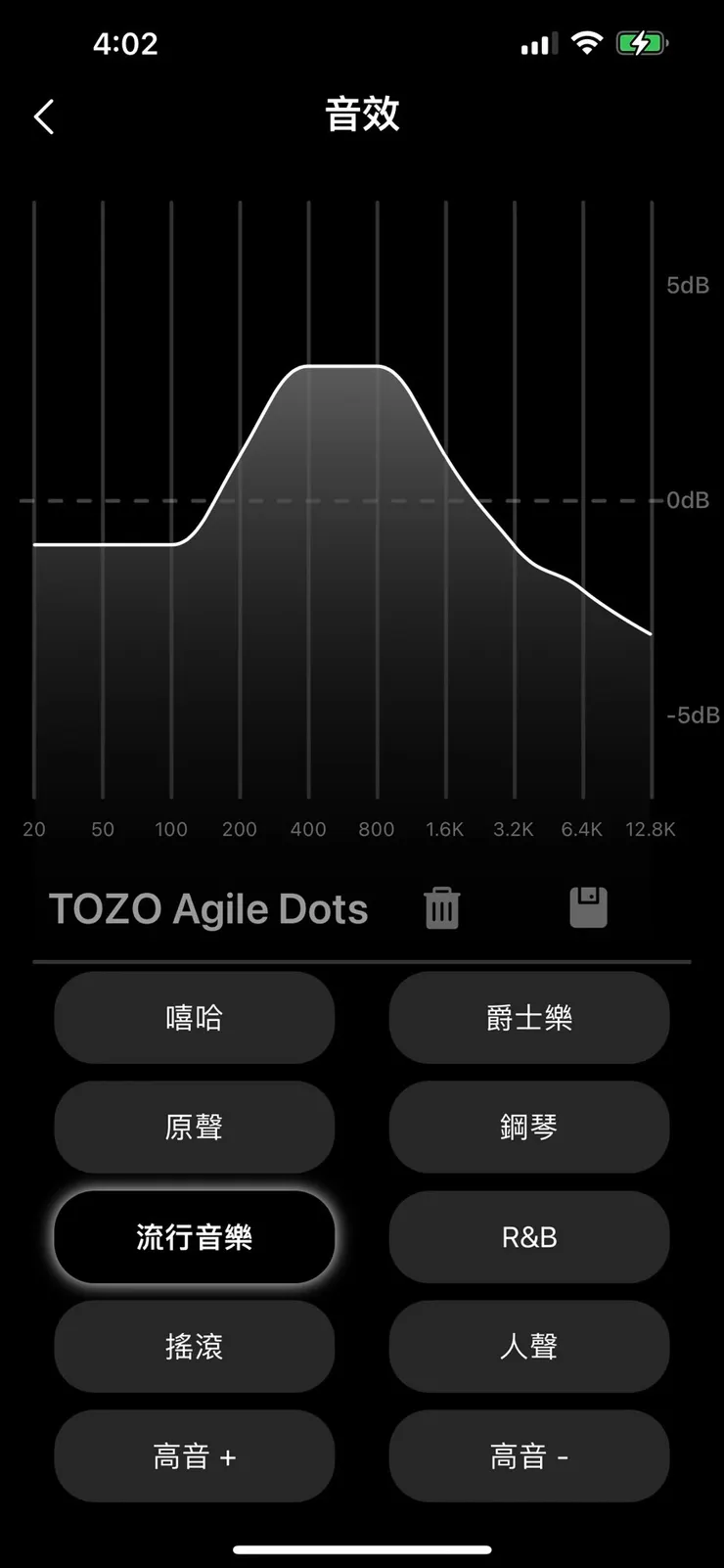This screenshot has width=724, height=1568.
Task: Select the 鋼琴 (piano) equalizer preset
Action: click(x=529, y=1128)
